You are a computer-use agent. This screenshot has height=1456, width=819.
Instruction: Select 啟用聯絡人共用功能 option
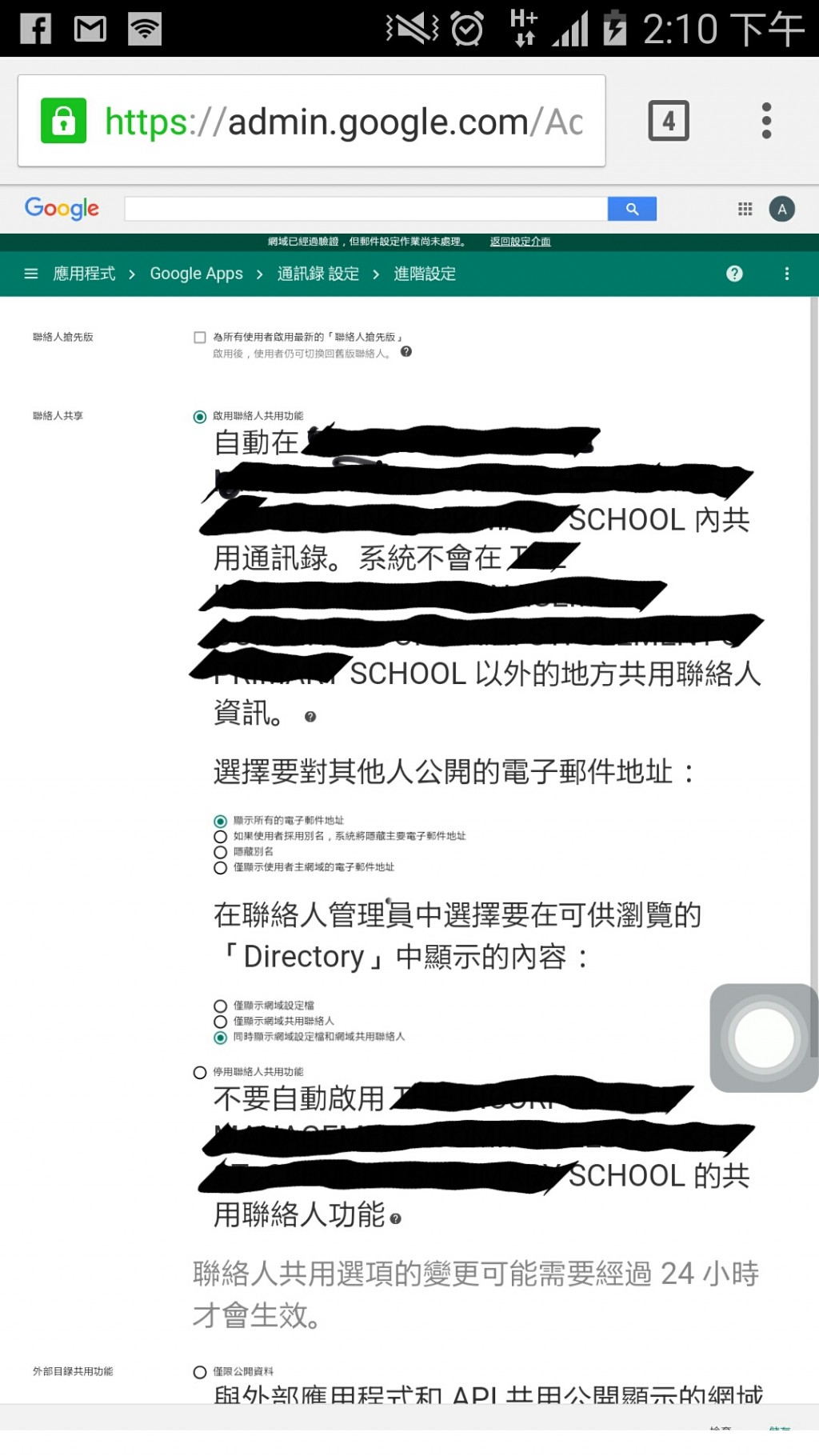pos(200,417)
